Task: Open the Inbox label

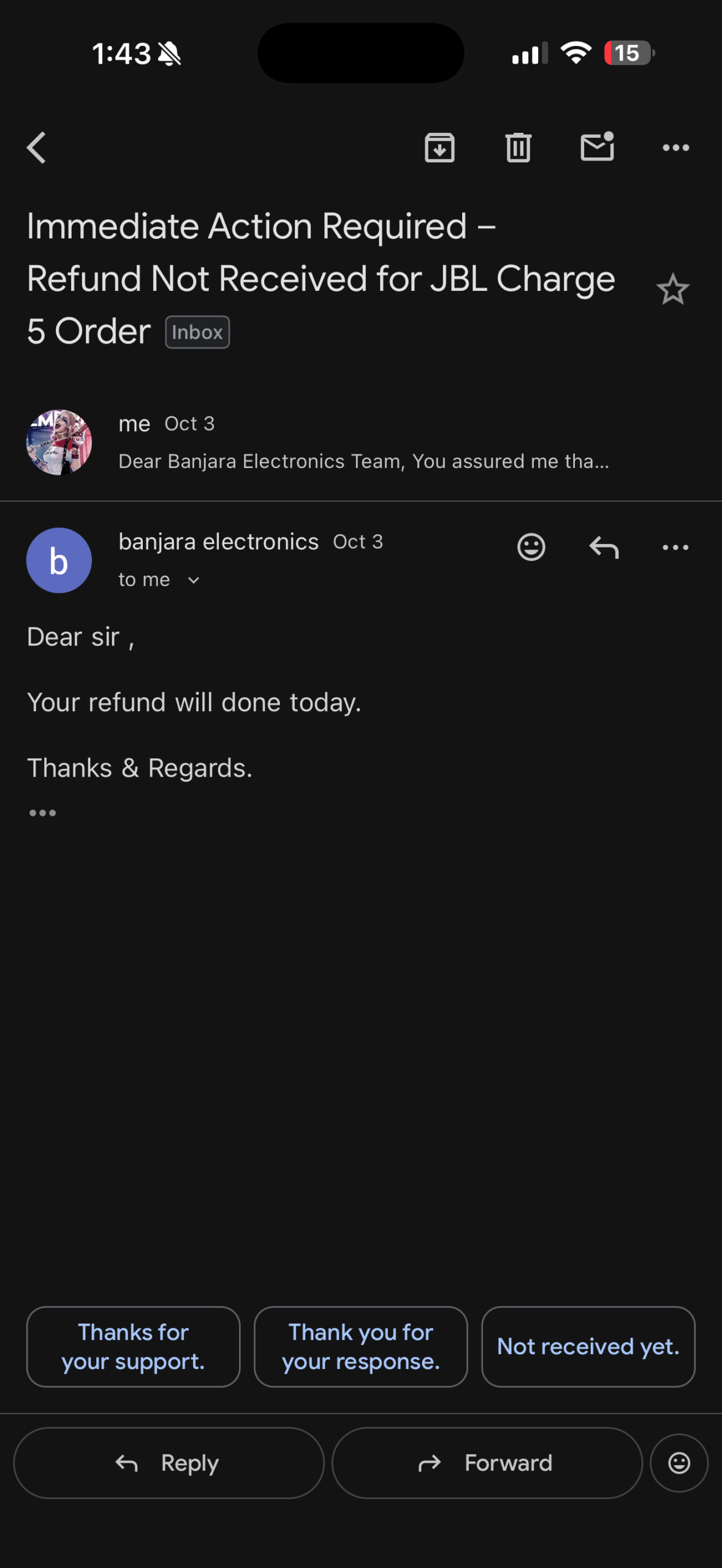Action: click(197, 332)
